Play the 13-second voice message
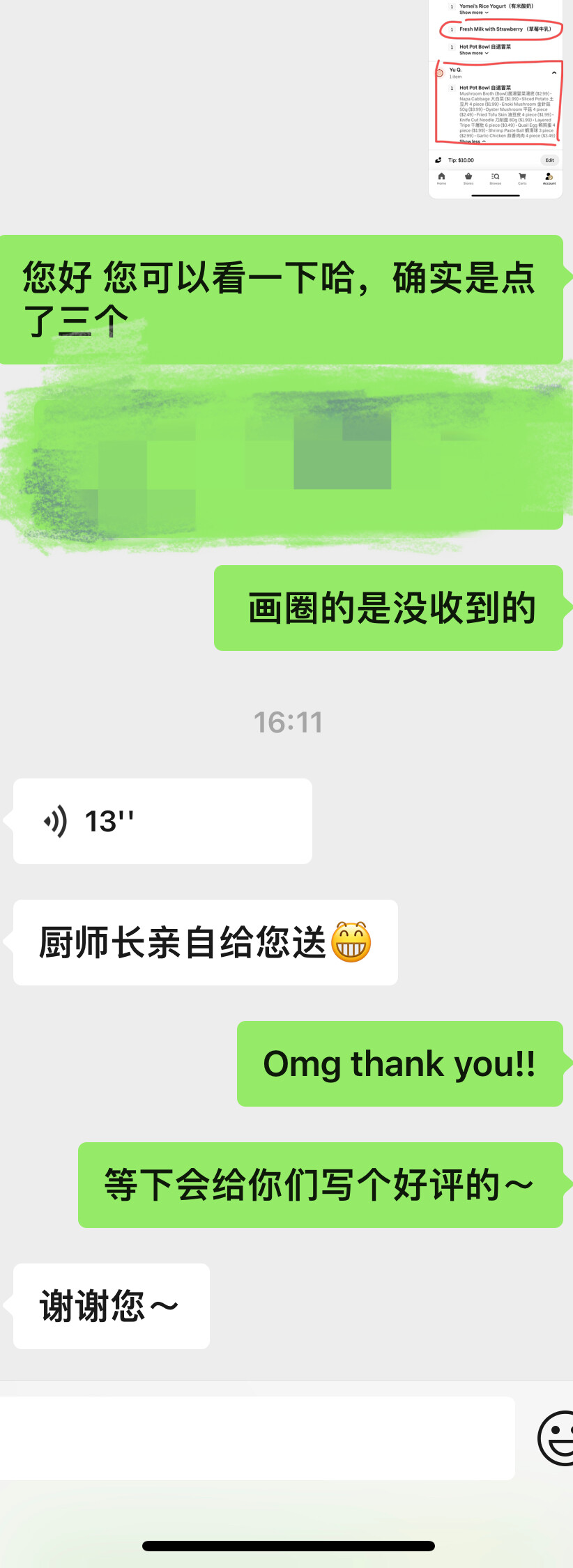The image size is (573, 1568). pyautogui.click(x=162, y=821)
